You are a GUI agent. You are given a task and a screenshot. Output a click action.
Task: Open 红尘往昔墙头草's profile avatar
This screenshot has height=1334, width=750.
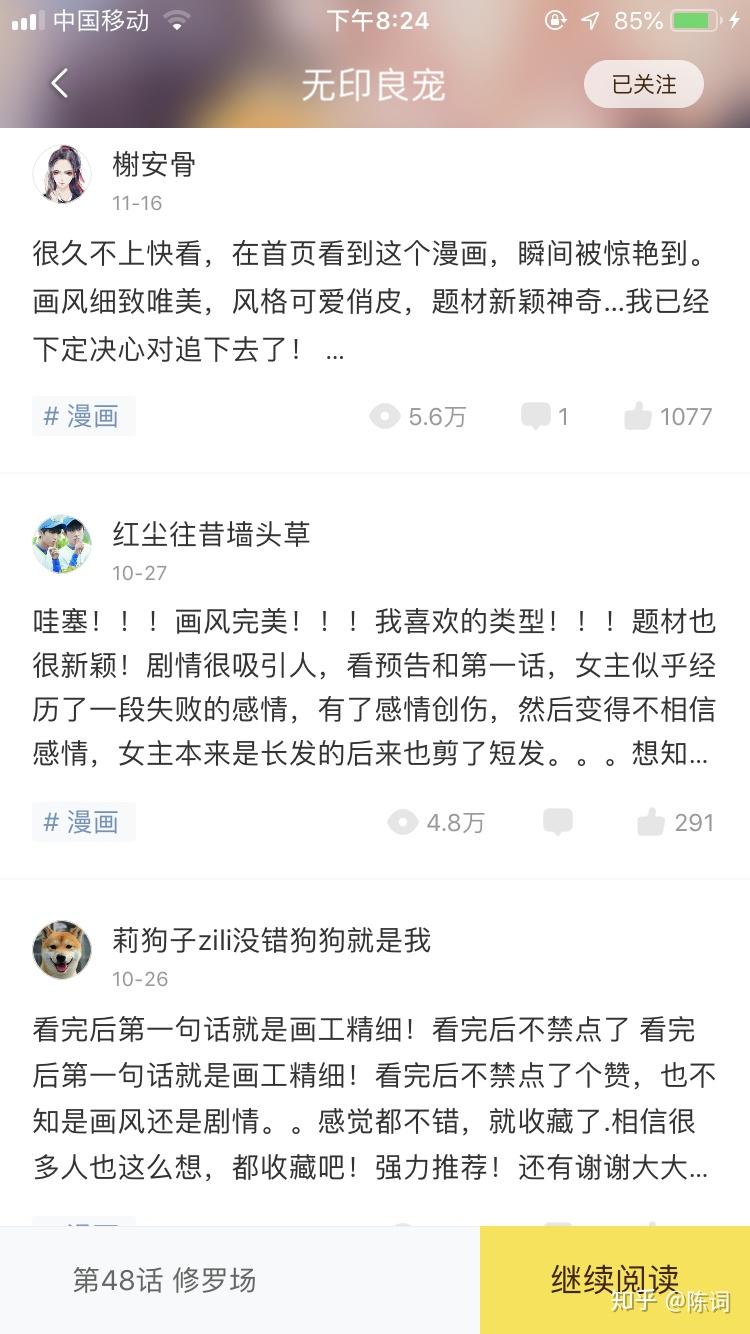(x=62, y=544)
